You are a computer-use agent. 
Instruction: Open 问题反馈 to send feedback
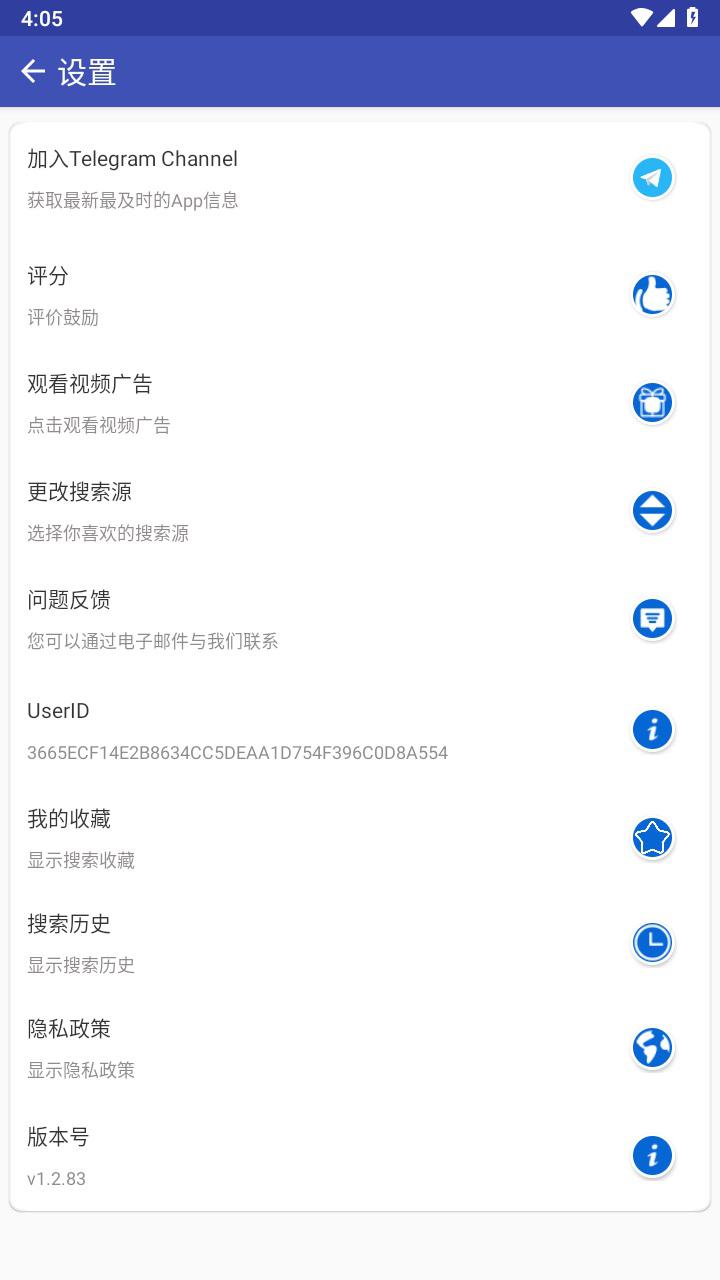point(360,619)
